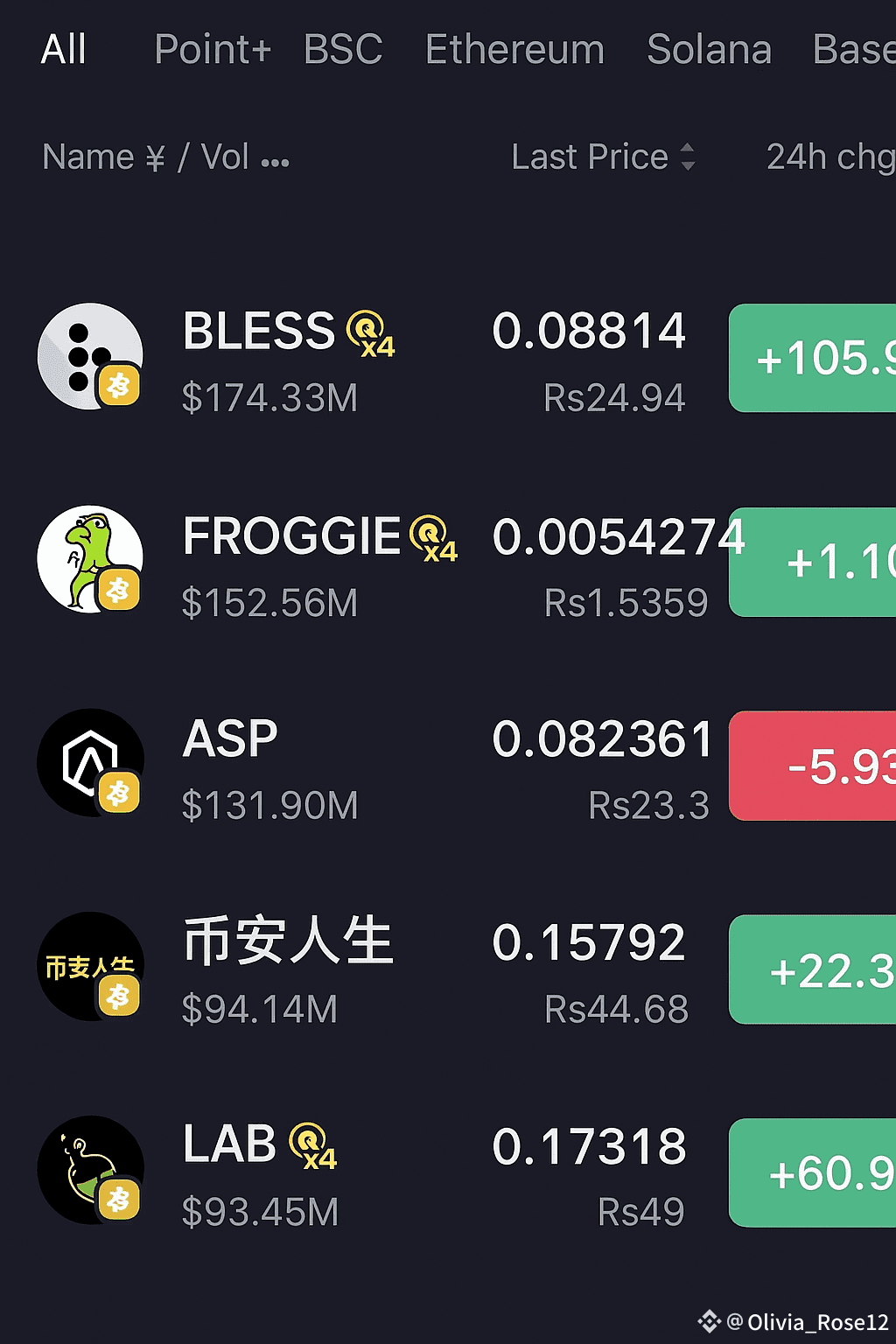This screenshot has height=1344, width=896.
Task: Sort by 24h chg column
Action: 831,157
